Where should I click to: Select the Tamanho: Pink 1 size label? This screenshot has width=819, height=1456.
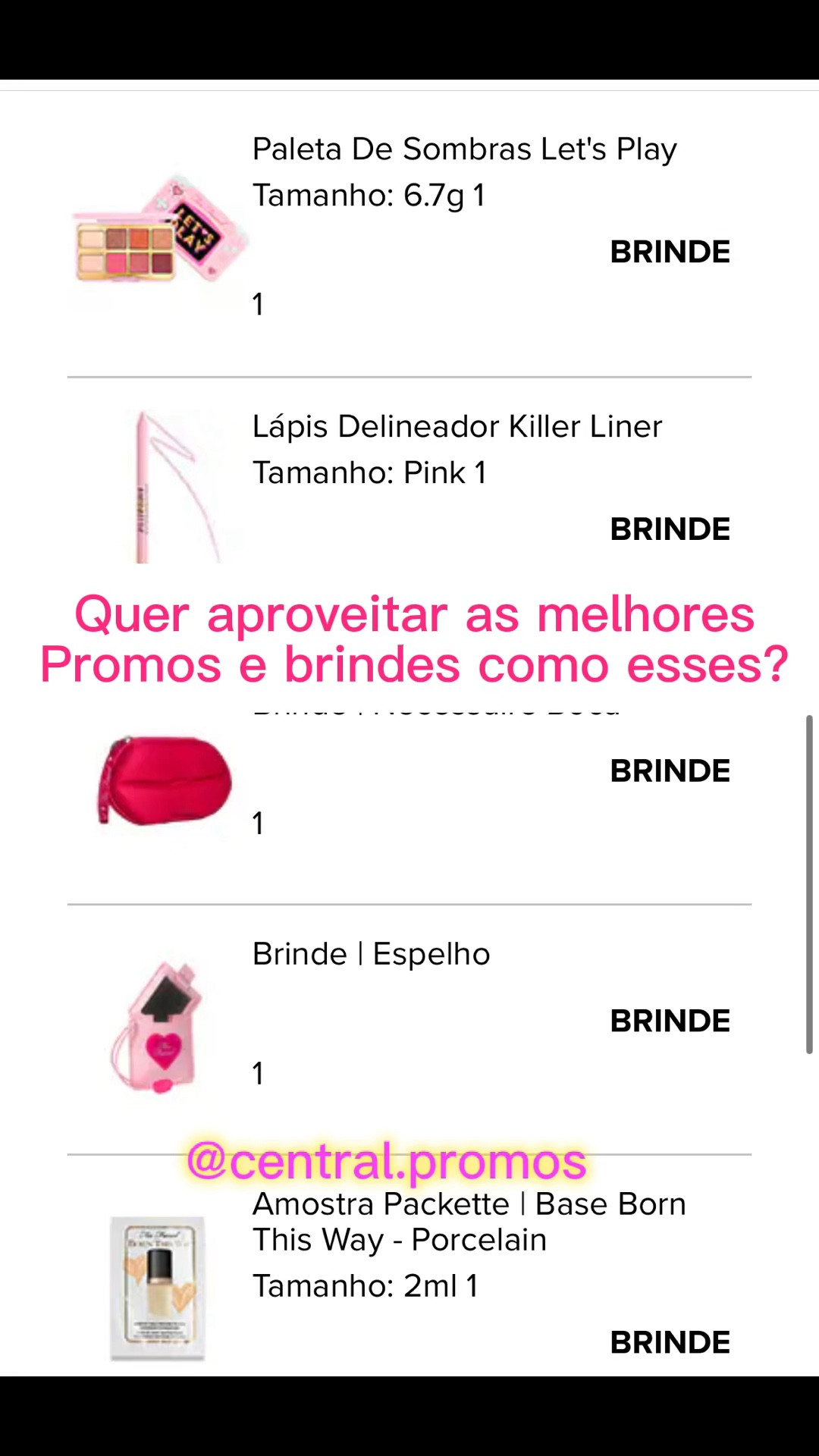371,472
